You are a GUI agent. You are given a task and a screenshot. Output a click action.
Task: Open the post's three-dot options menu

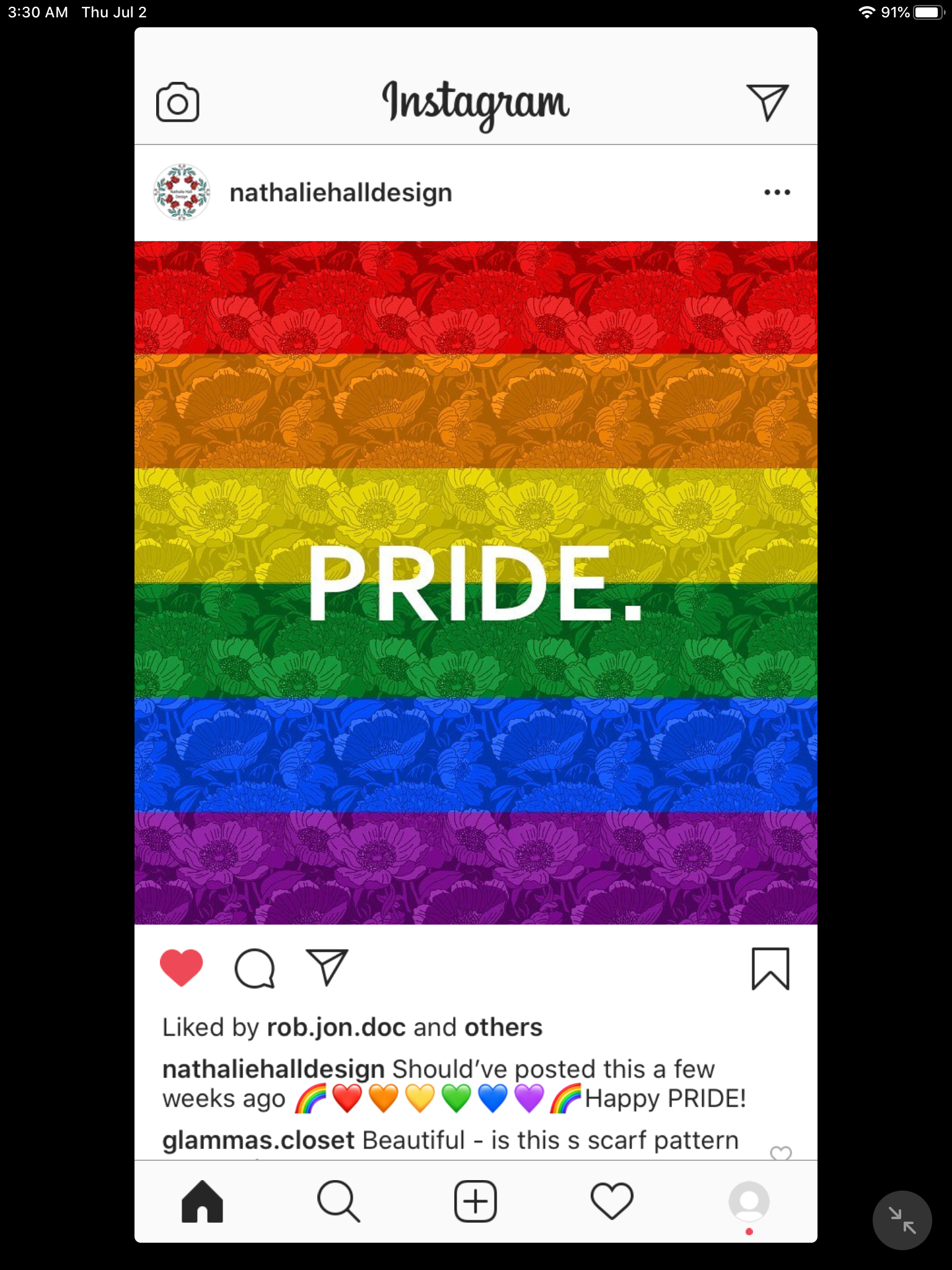tap(777, 192)
